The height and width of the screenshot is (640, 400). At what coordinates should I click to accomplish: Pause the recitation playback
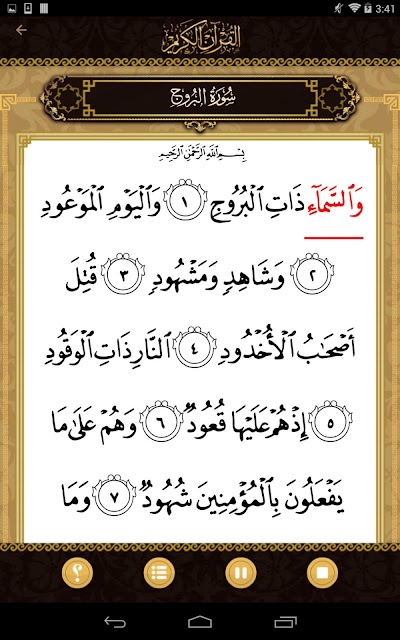(241, 573)
